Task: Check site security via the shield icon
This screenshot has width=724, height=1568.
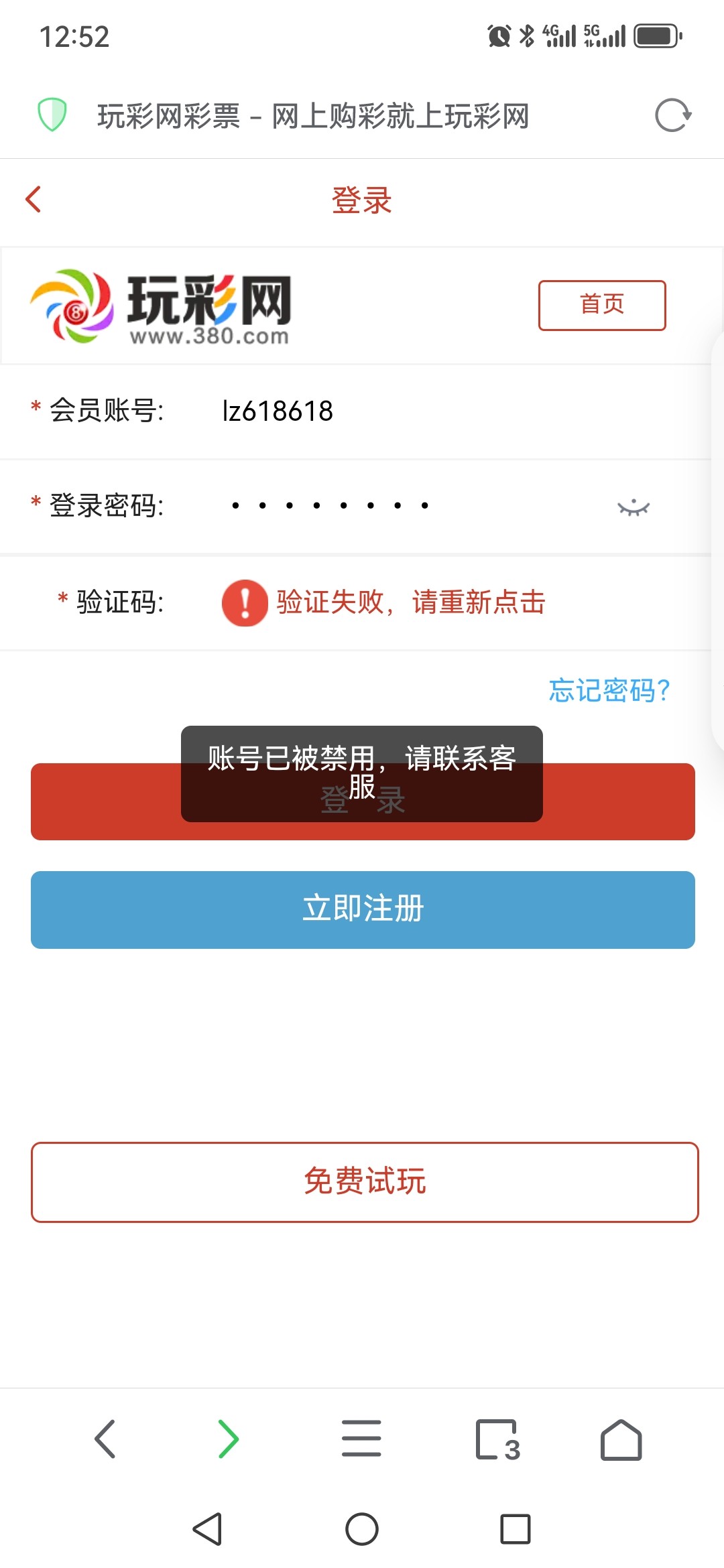Action: [x=52, y=115]
